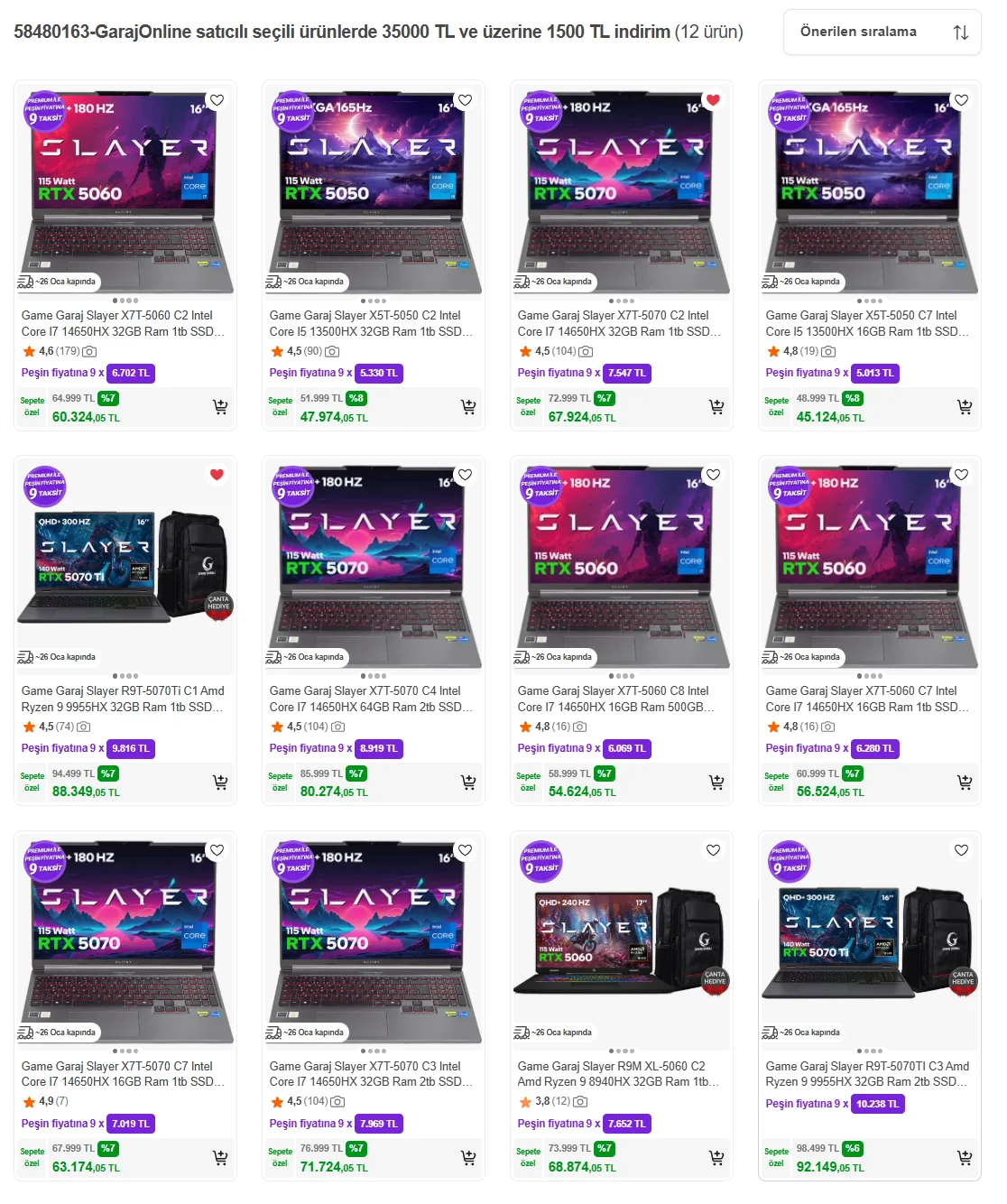The height and width of the screenshot is (1204, 1007).
Task: Remove Slayer X7T-5070 C2 from favorites
Action: coord(713,100)
